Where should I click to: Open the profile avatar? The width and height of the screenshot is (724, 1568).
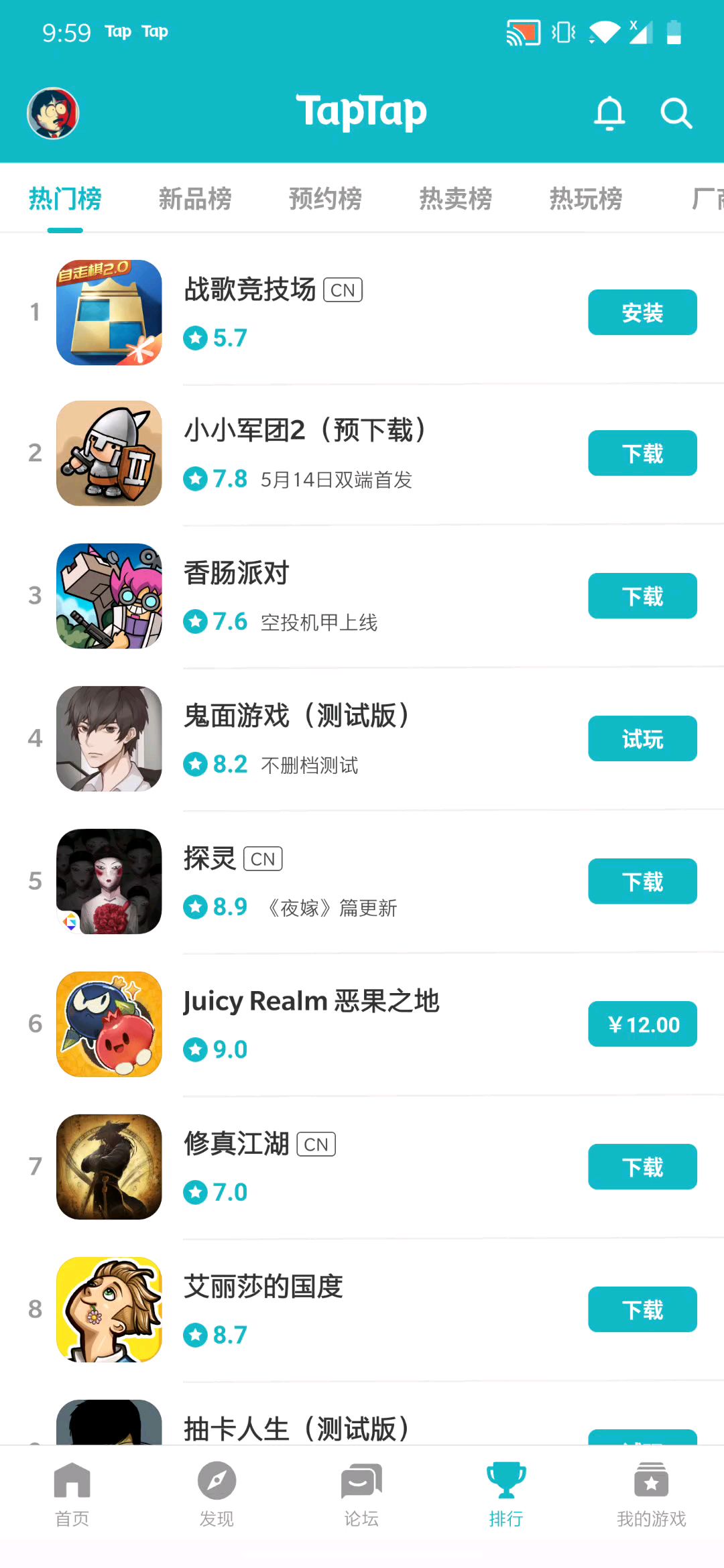(x=53, y=113)
